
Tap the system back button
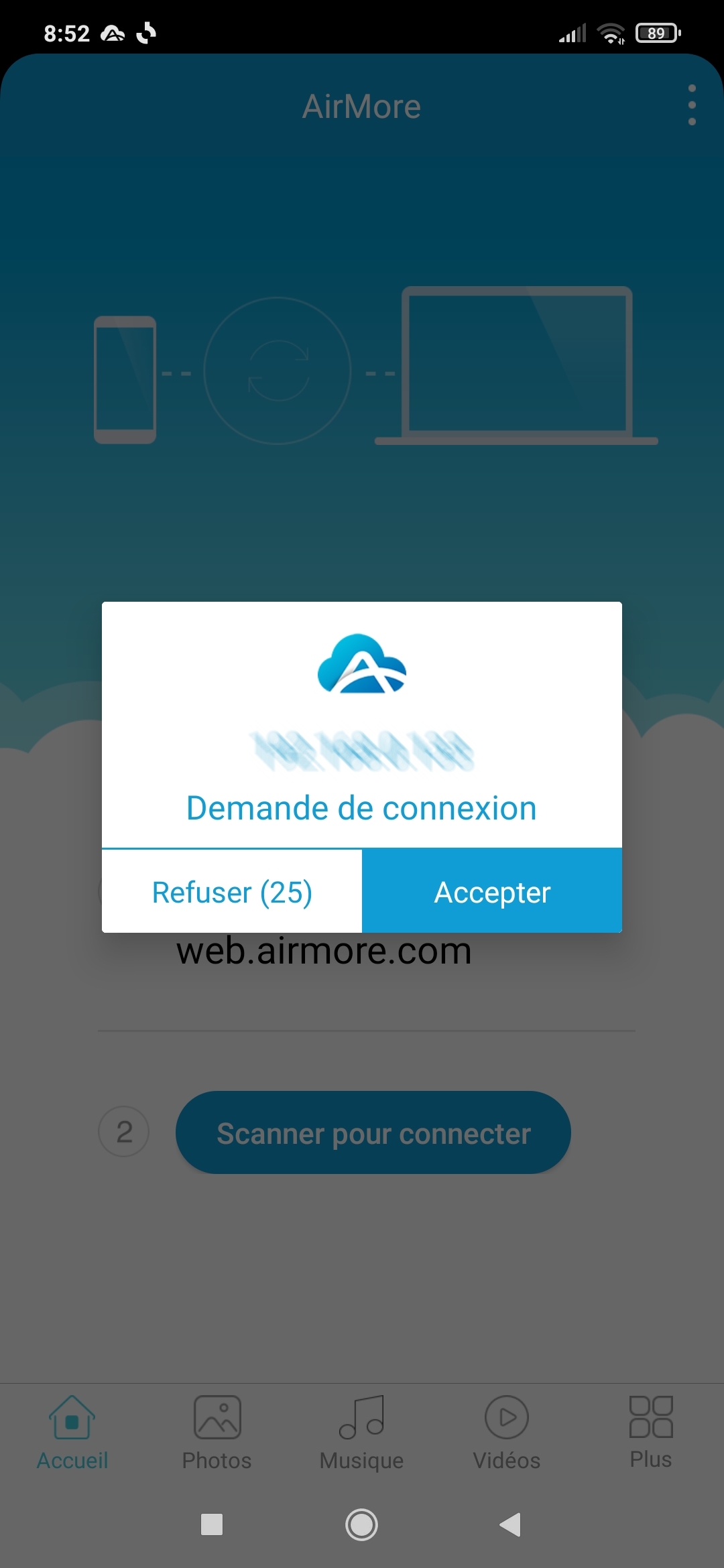coord(510,1525)
